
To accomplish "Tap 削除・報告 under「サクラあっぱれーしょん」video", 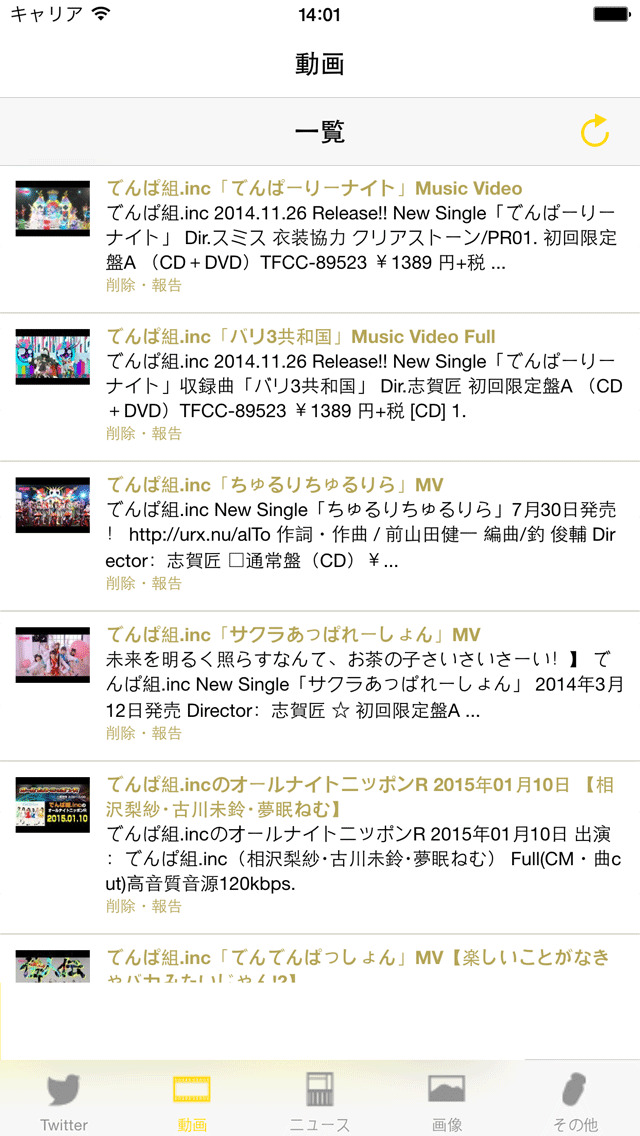I will point(144,733).
